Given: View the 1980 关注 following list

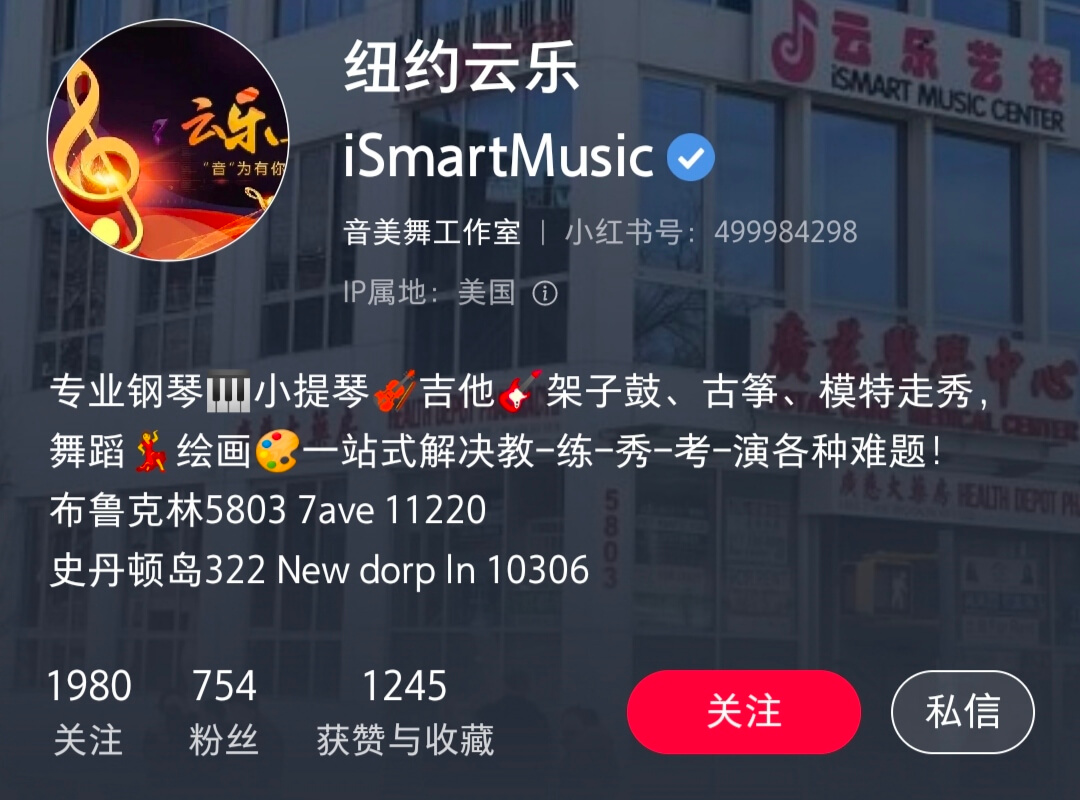Looking at the screenshot, I should (89, 712).
